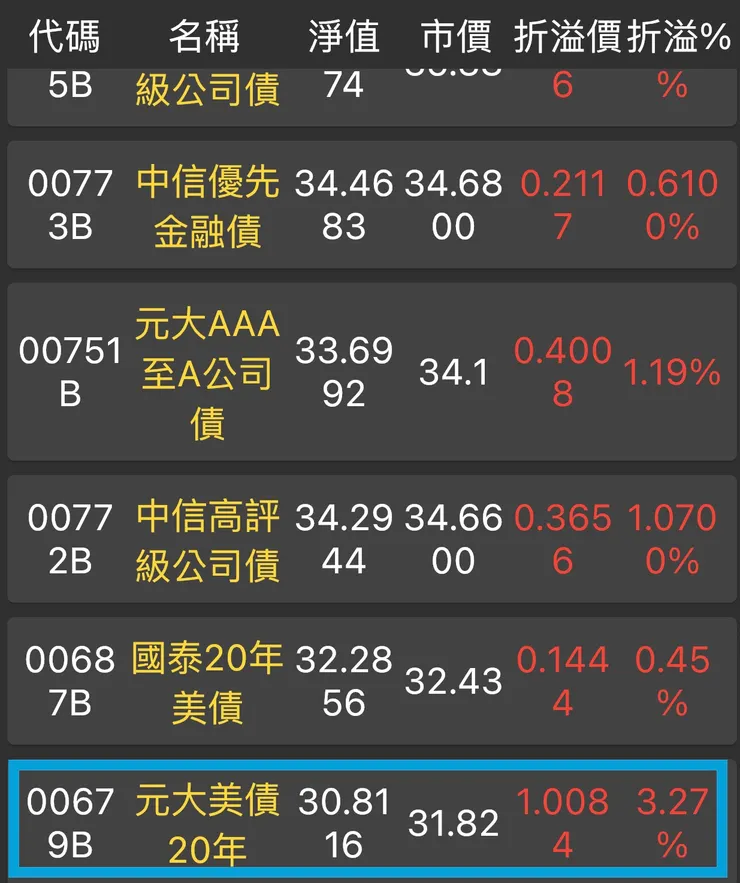Image resolution: width=740 pixels, height=883 pixels.
Task: Click the net value 30.8116 in the highlighted row
Action: tap(343, 822)
